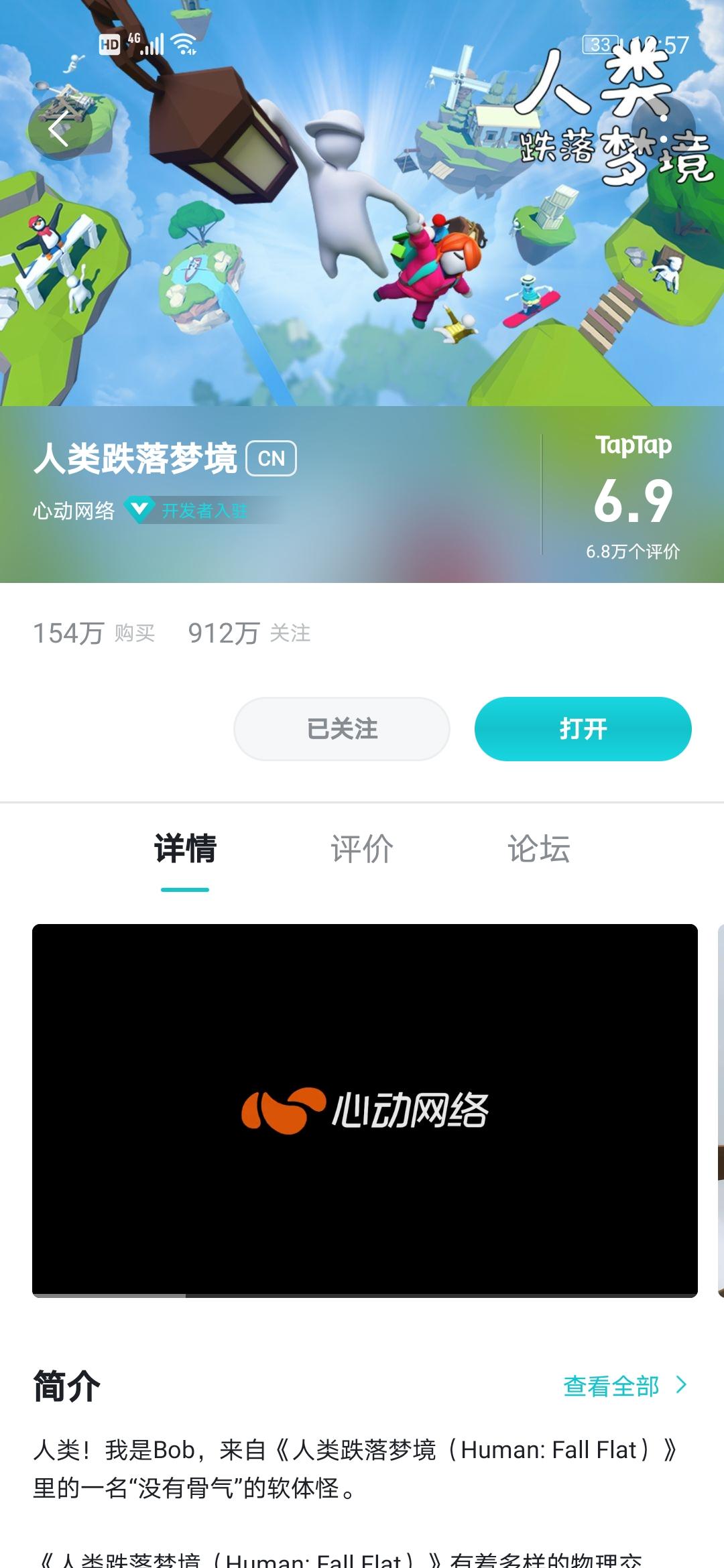This screenshot has width=724, height=1568.
Task: Click the CN region badge next to title
Action: (x=271, y=457)
